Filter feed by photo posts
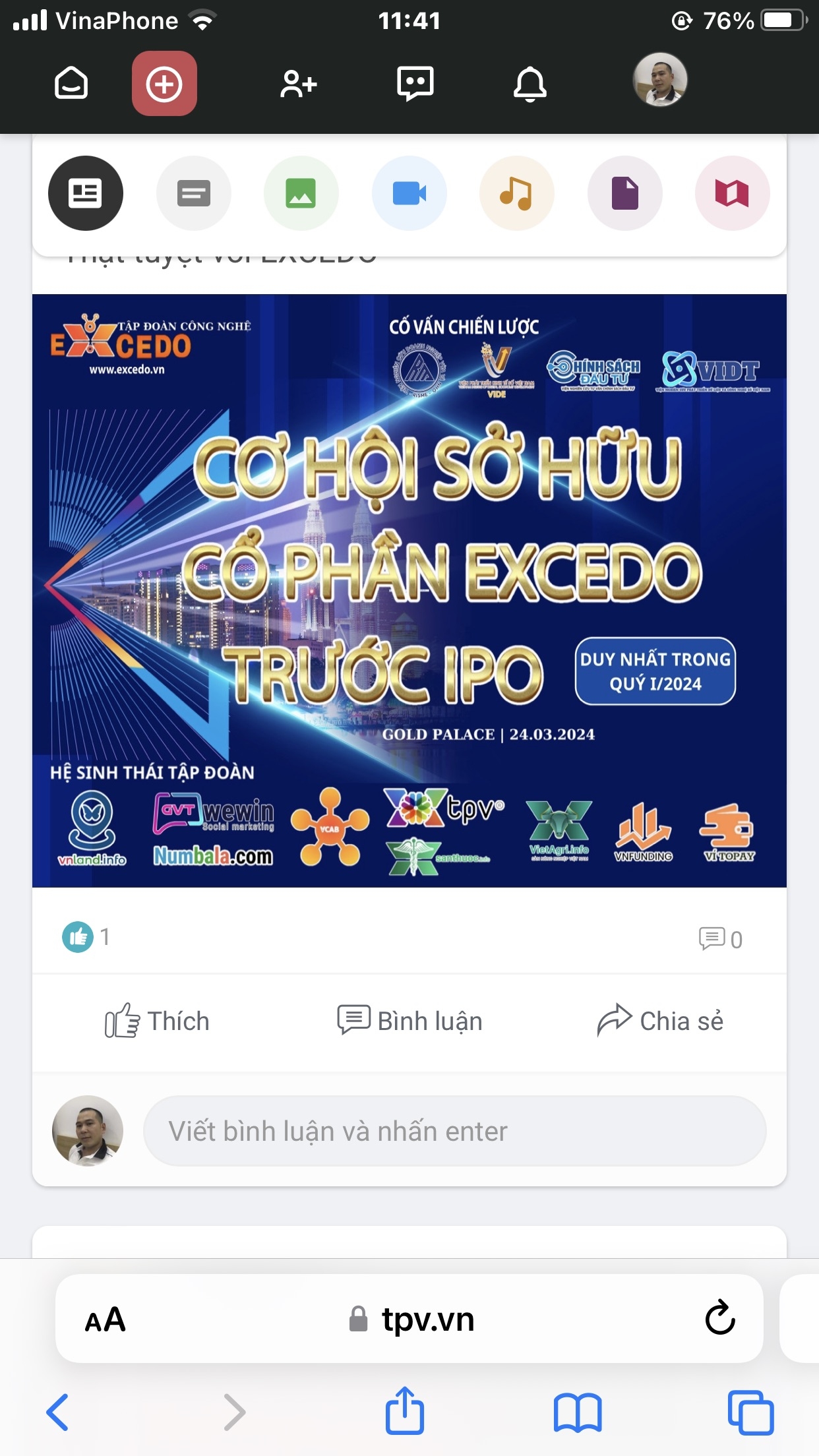 pos(301,193)
